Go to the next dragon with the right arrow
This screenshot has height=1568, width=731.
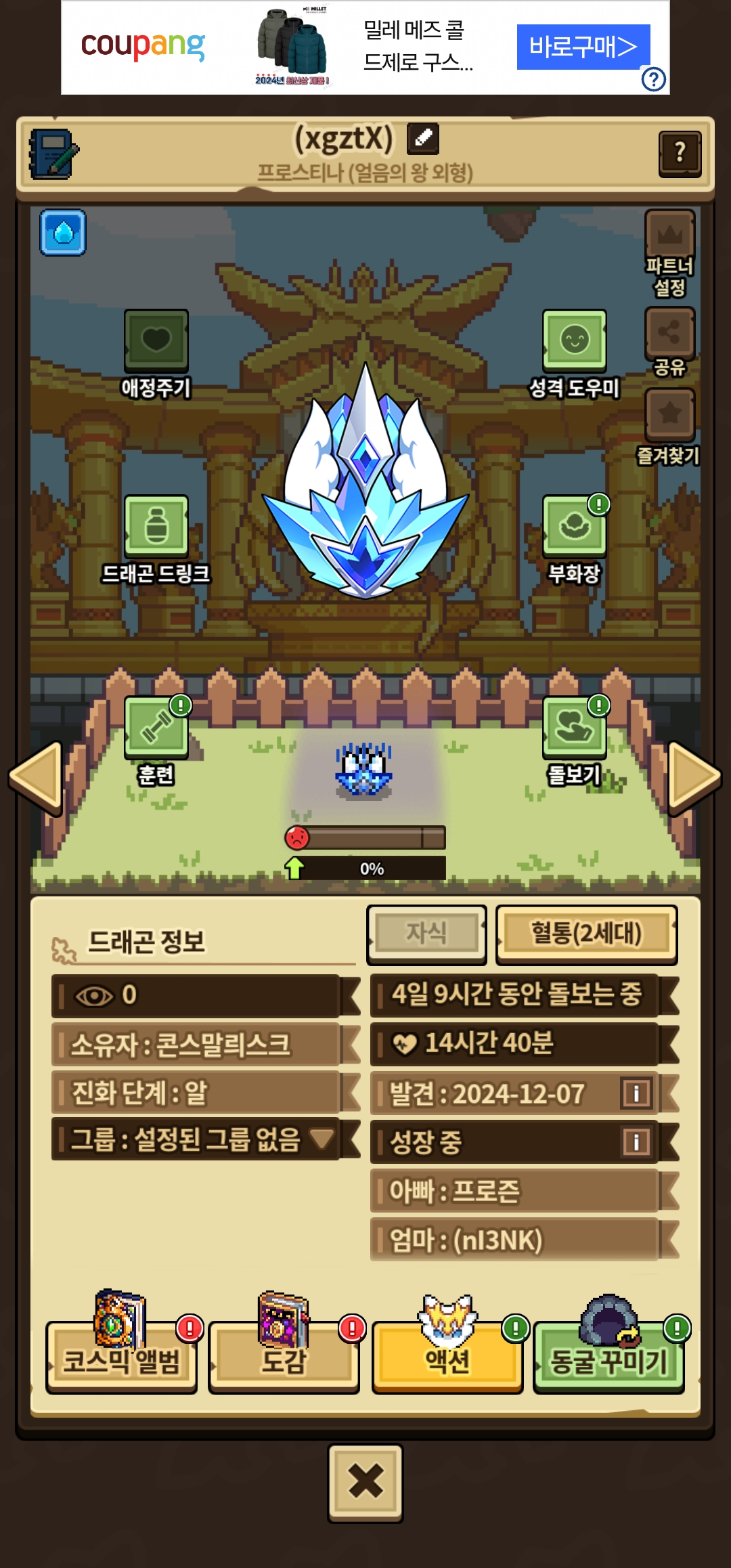[694, 779]
